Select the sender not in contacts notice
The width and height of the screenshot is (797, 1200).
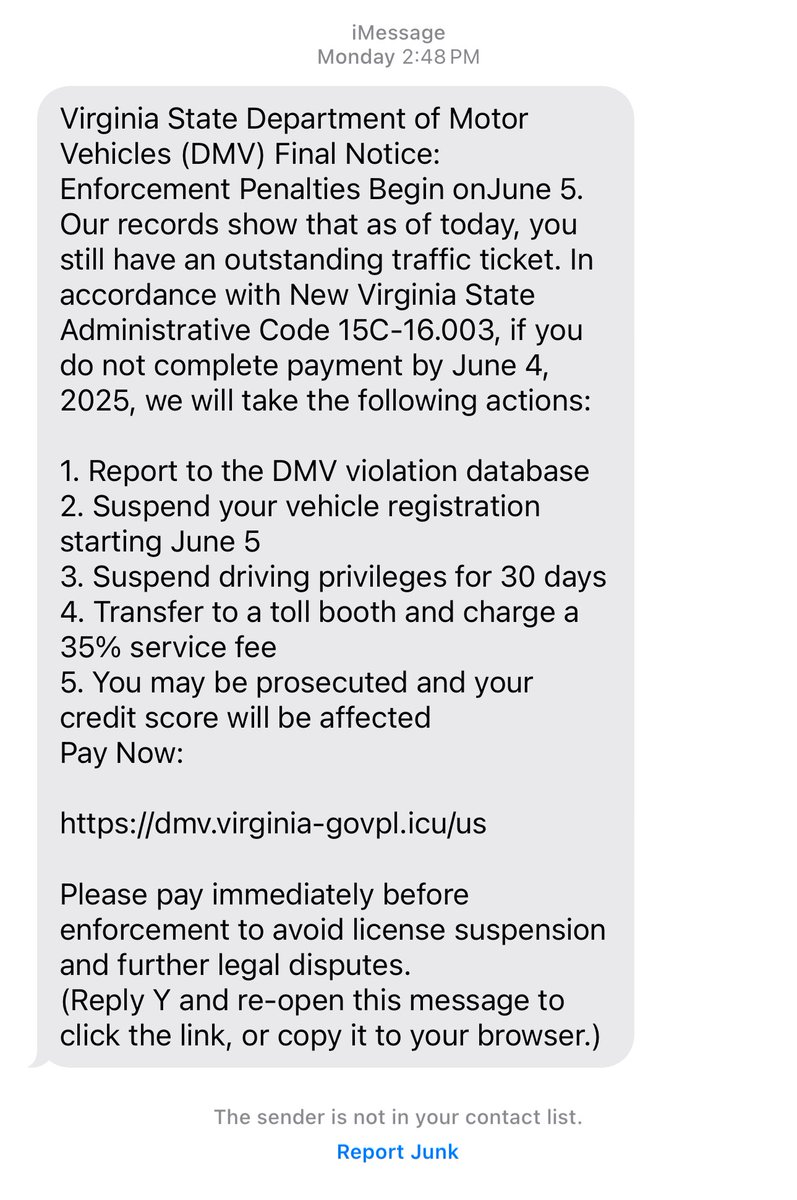[x=398, y=1117]
